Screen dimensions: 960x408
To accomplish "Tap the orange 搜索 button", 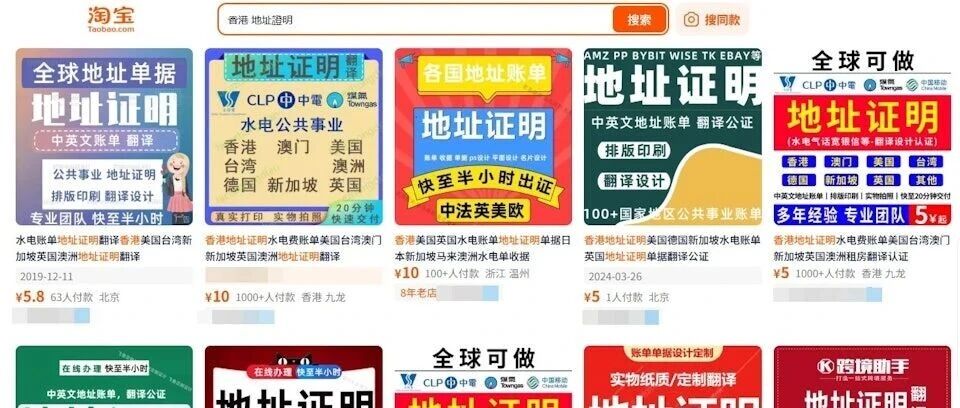I will coord(639,20).
